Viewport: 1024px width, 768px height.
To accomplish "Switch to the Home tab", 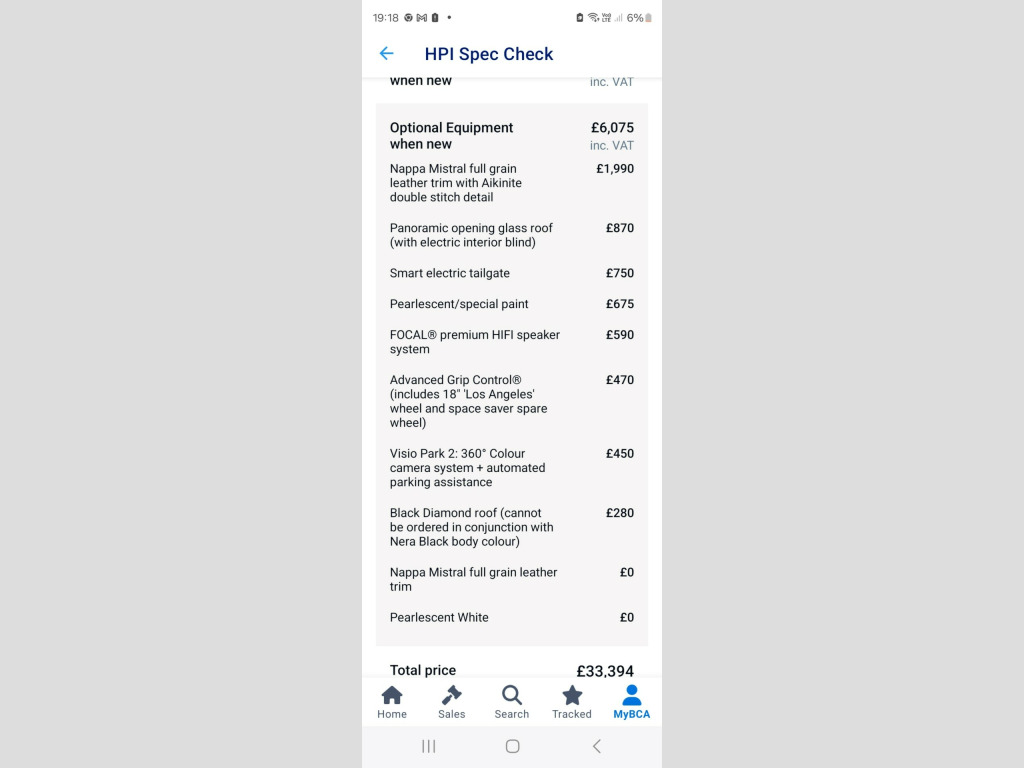I will [392, 702].
